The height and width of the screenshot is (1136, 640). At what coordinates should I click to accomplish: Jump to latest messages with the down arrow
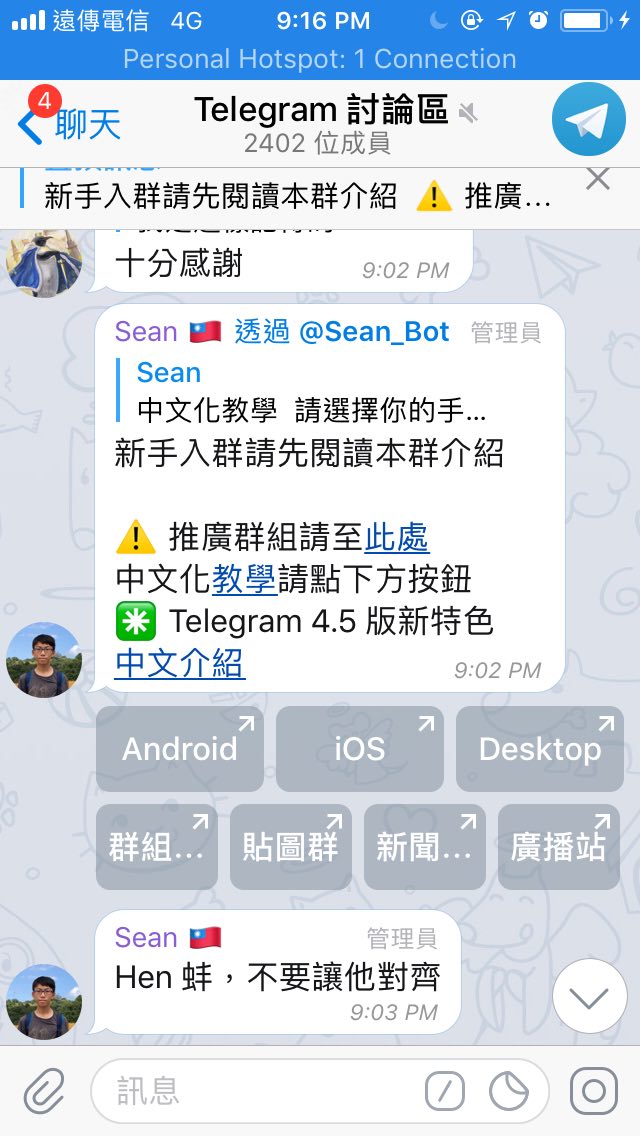[589, 996]
